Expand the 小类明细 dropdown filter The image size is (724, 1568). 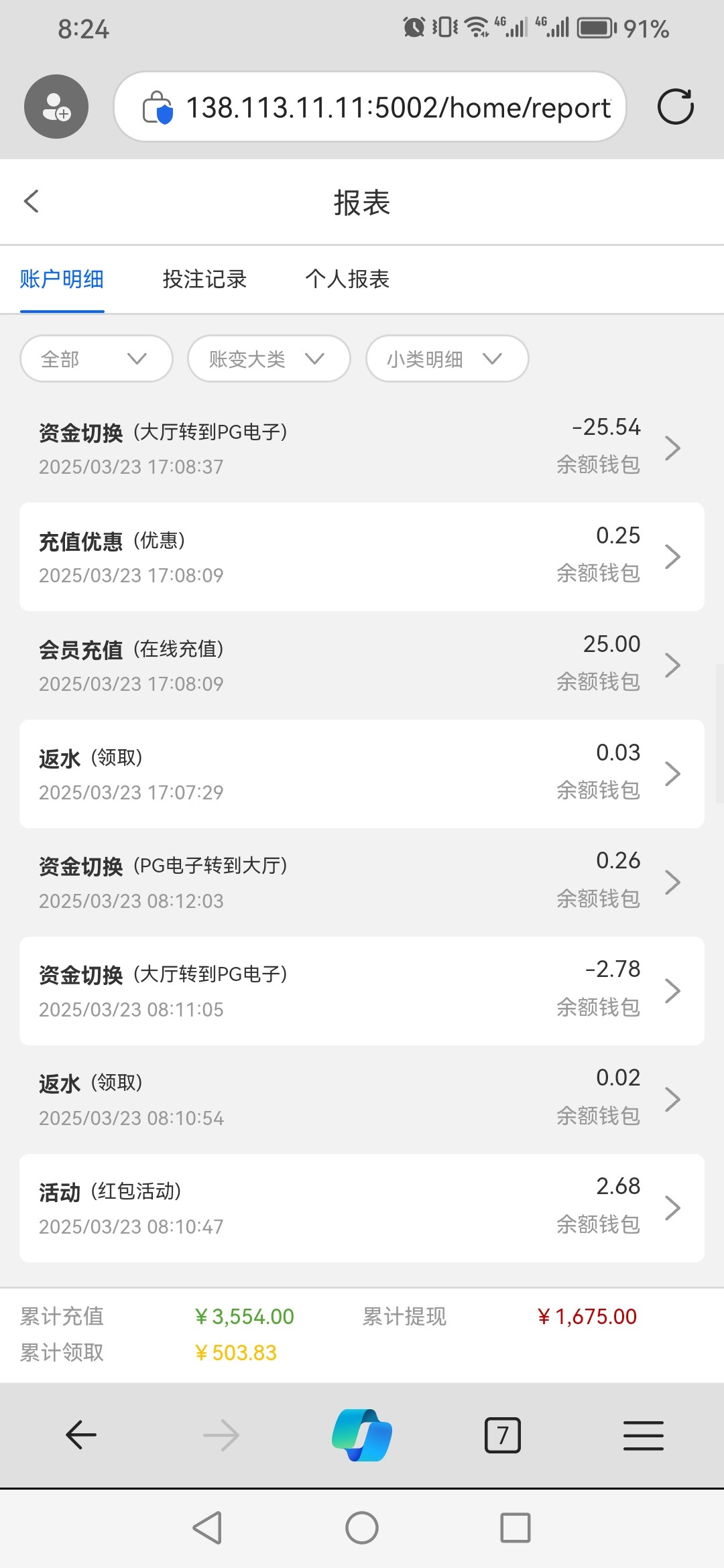[x=446, y=359]
